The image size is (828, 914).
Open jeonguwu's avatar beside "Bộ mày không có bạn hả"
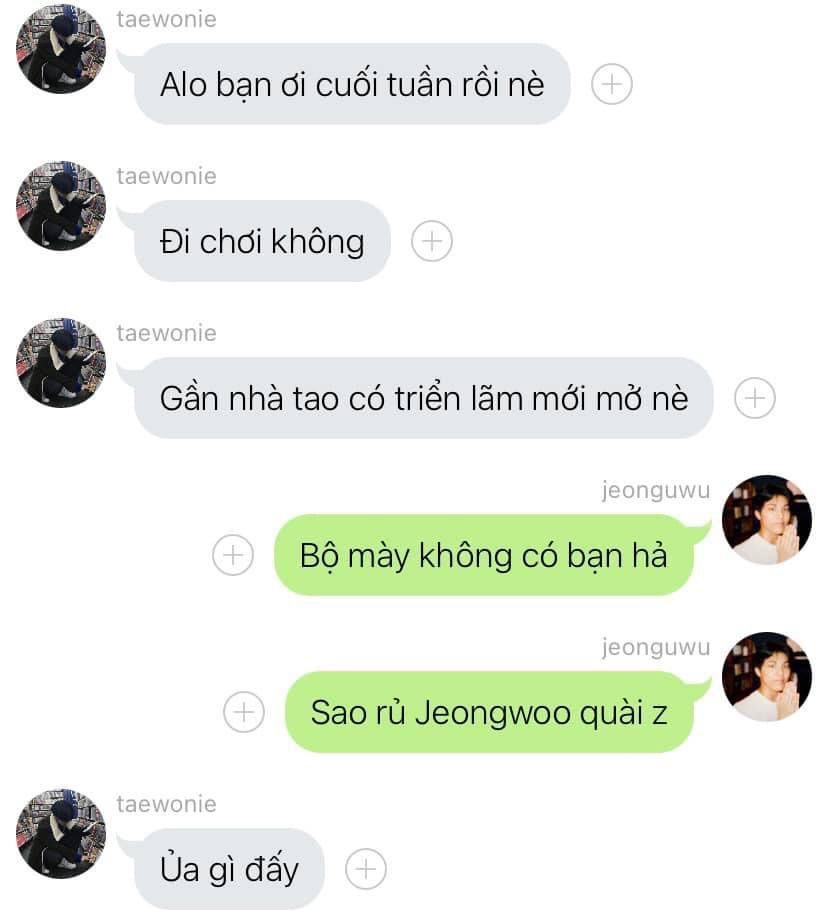pos(767,520)
